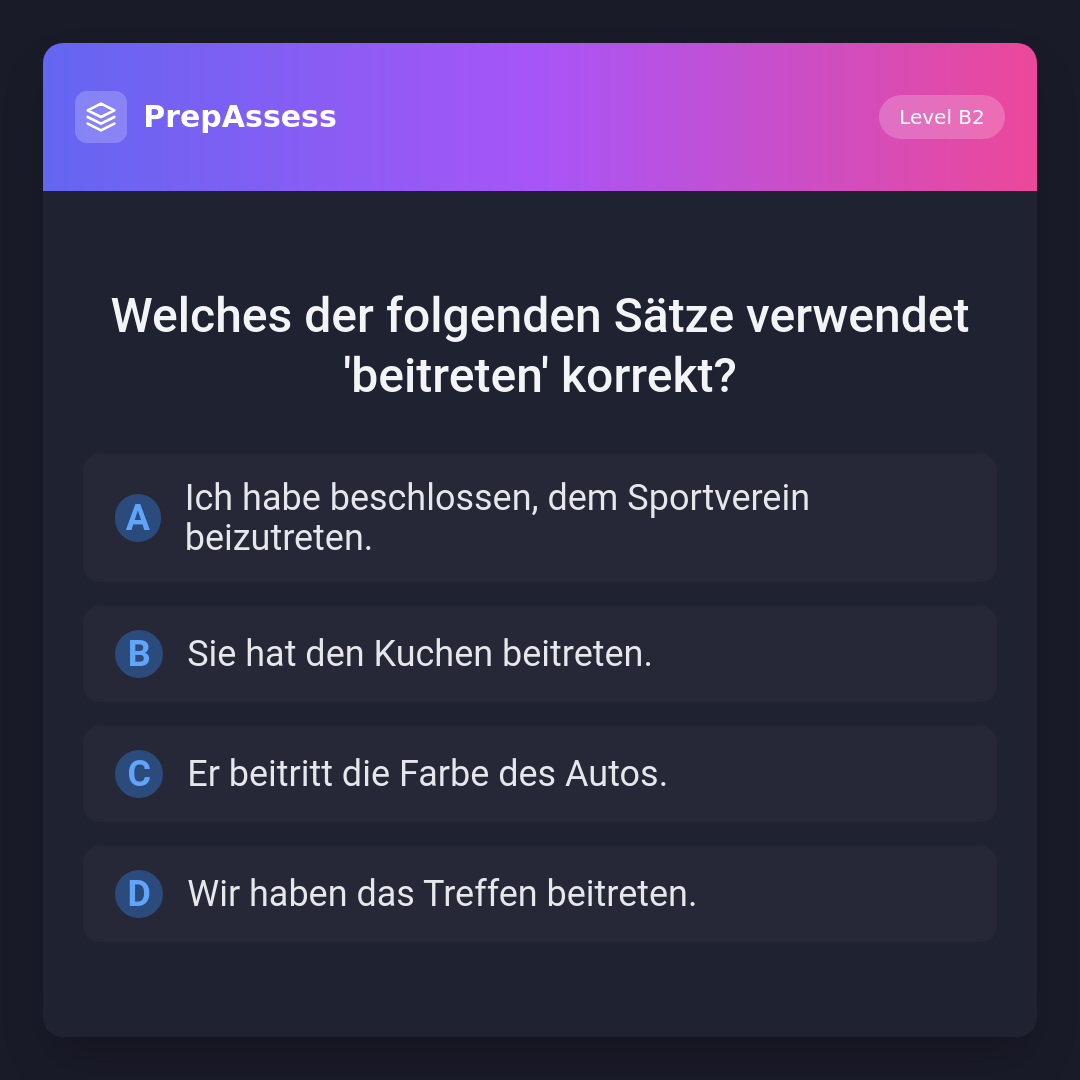The height and width of the screenshot is (1080, 1080).
Task: Pick answer C about Farbe des Autos
Action: 539,774
